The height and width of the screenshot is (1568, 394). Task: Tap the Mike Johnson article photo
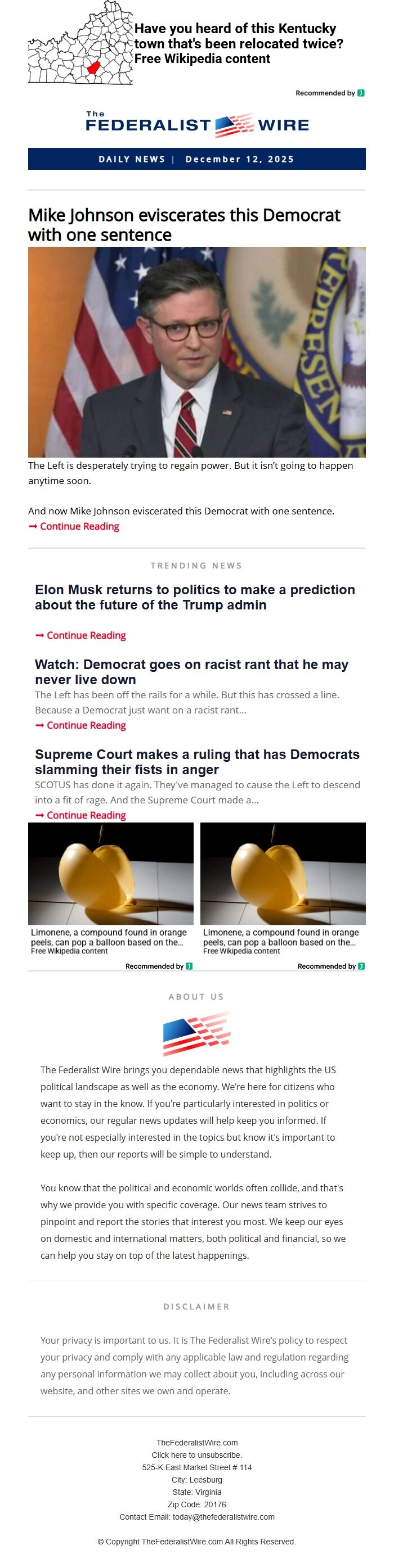pyautogui.click(x=196, y=351)
